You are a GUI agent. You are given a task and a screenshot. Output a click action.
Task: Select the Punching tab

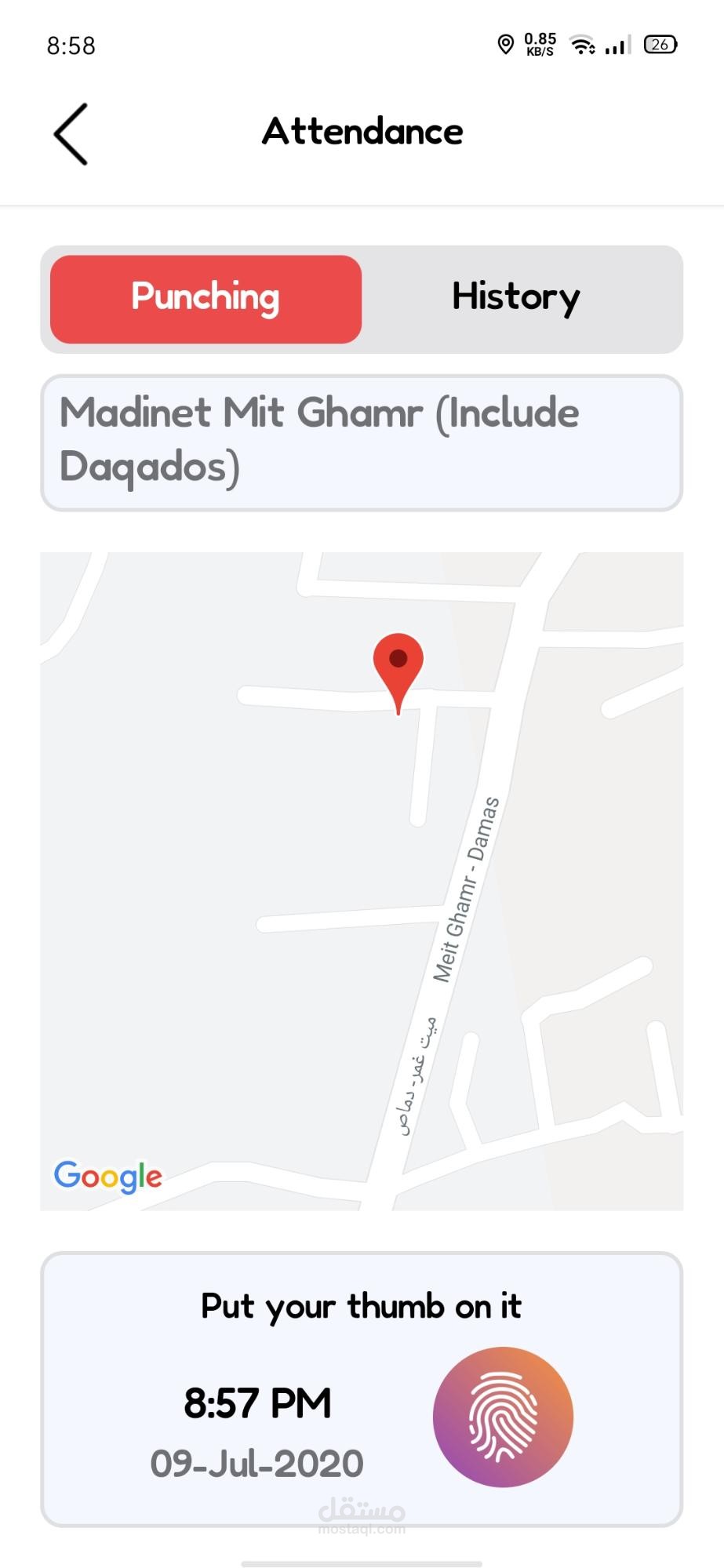tap(206, 299)
